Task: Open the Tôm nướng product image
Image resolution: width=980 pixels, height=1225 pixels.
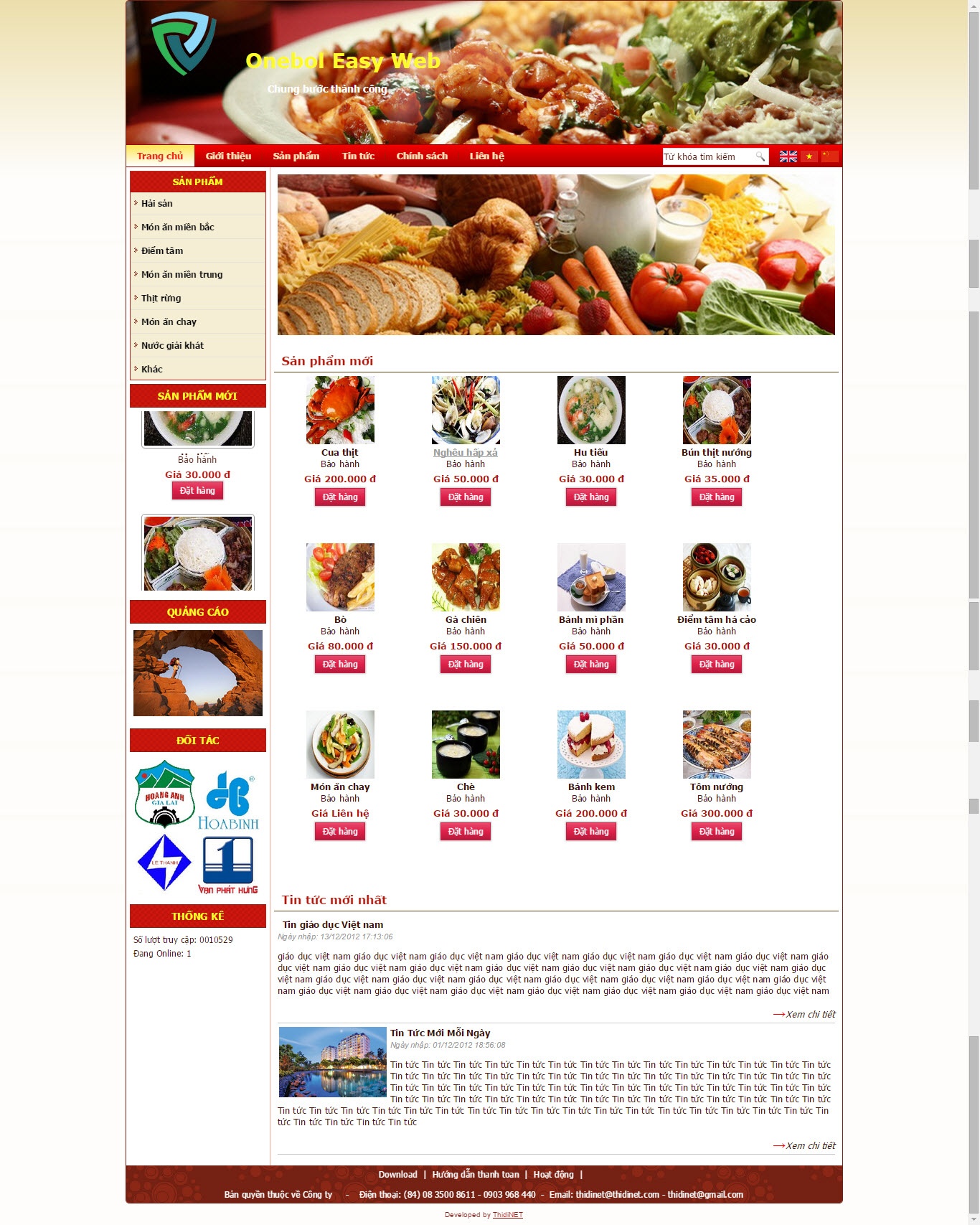Action: [716, 744]
